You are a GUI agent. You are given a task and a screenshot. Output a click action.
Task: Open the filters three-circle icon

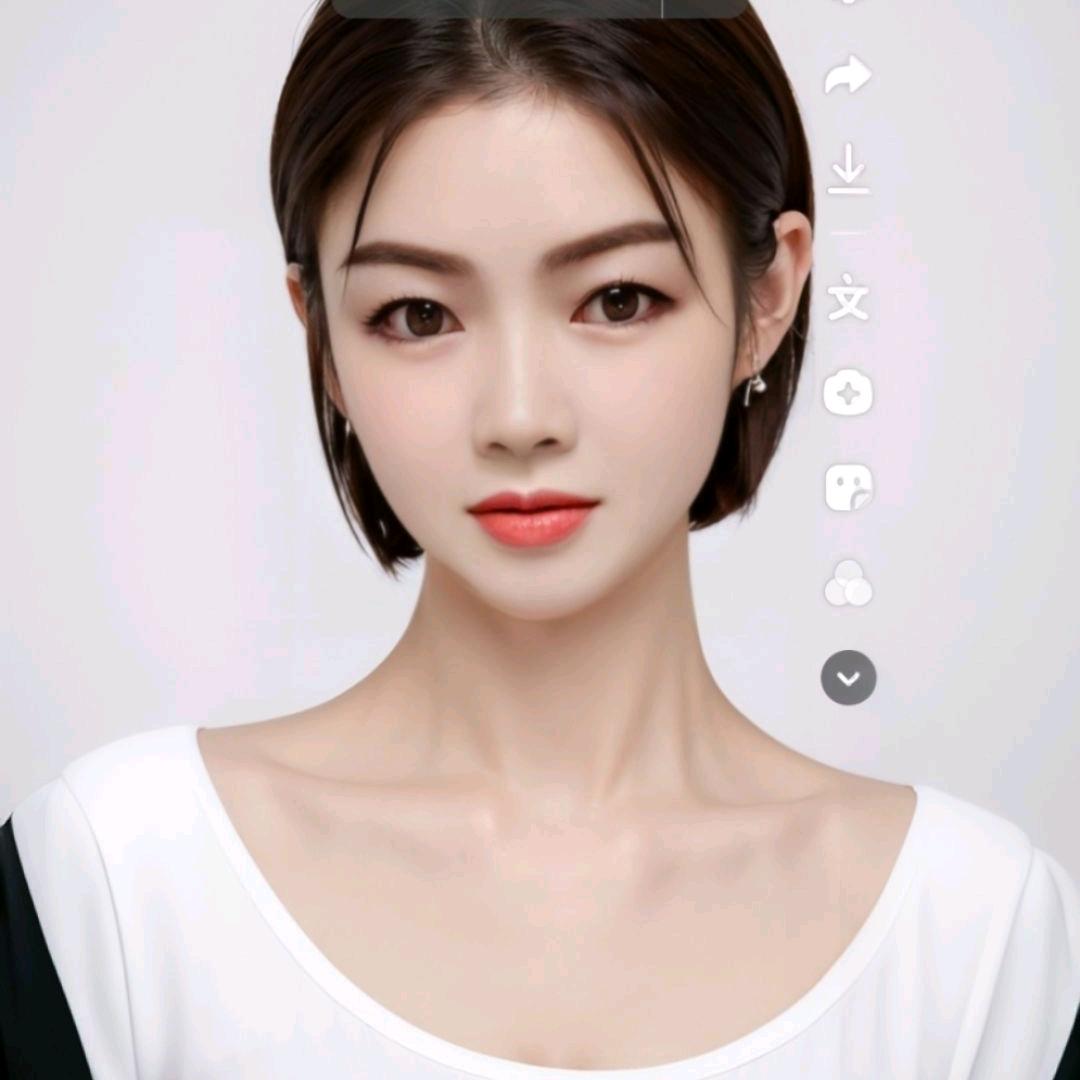(848, 583)
